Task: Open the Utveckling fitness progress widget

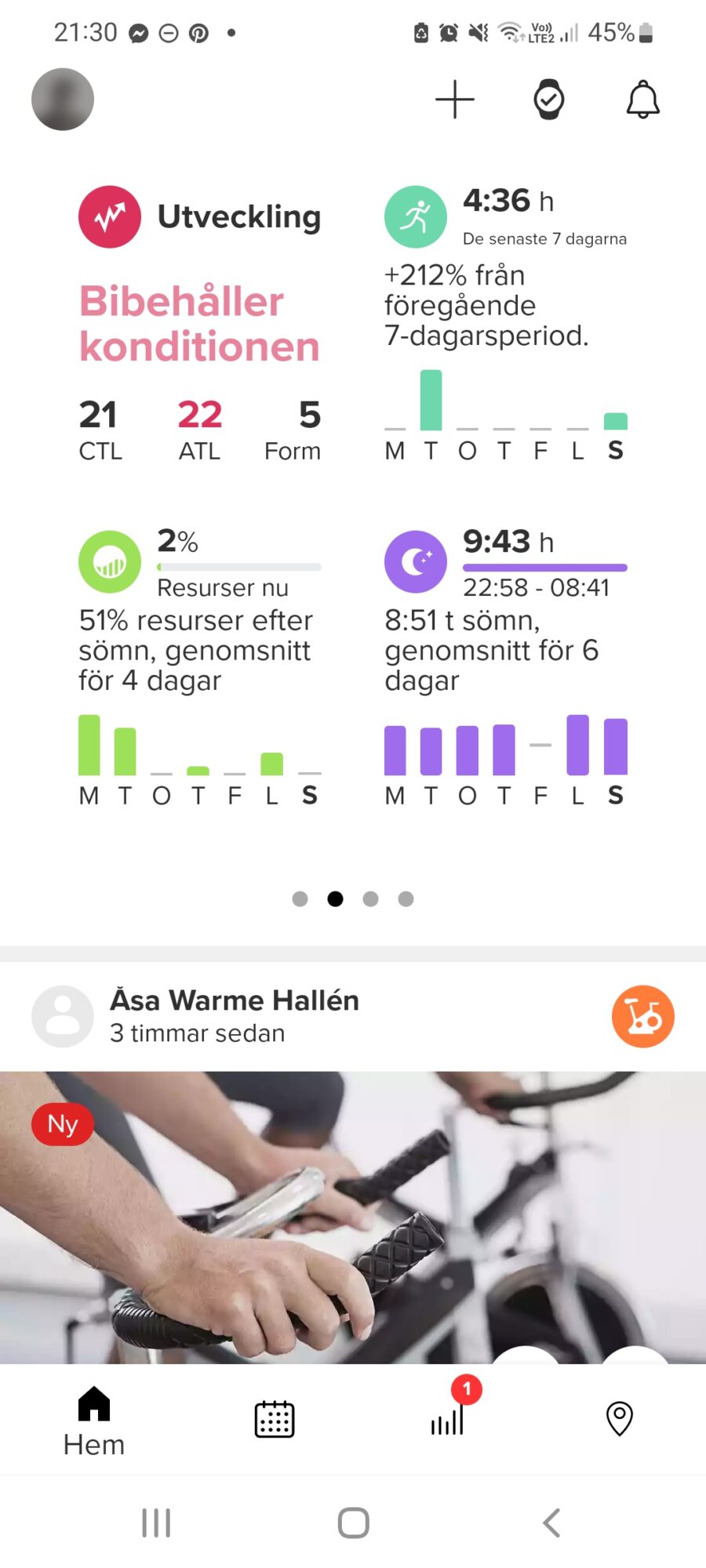Action: tap(200, 321)
